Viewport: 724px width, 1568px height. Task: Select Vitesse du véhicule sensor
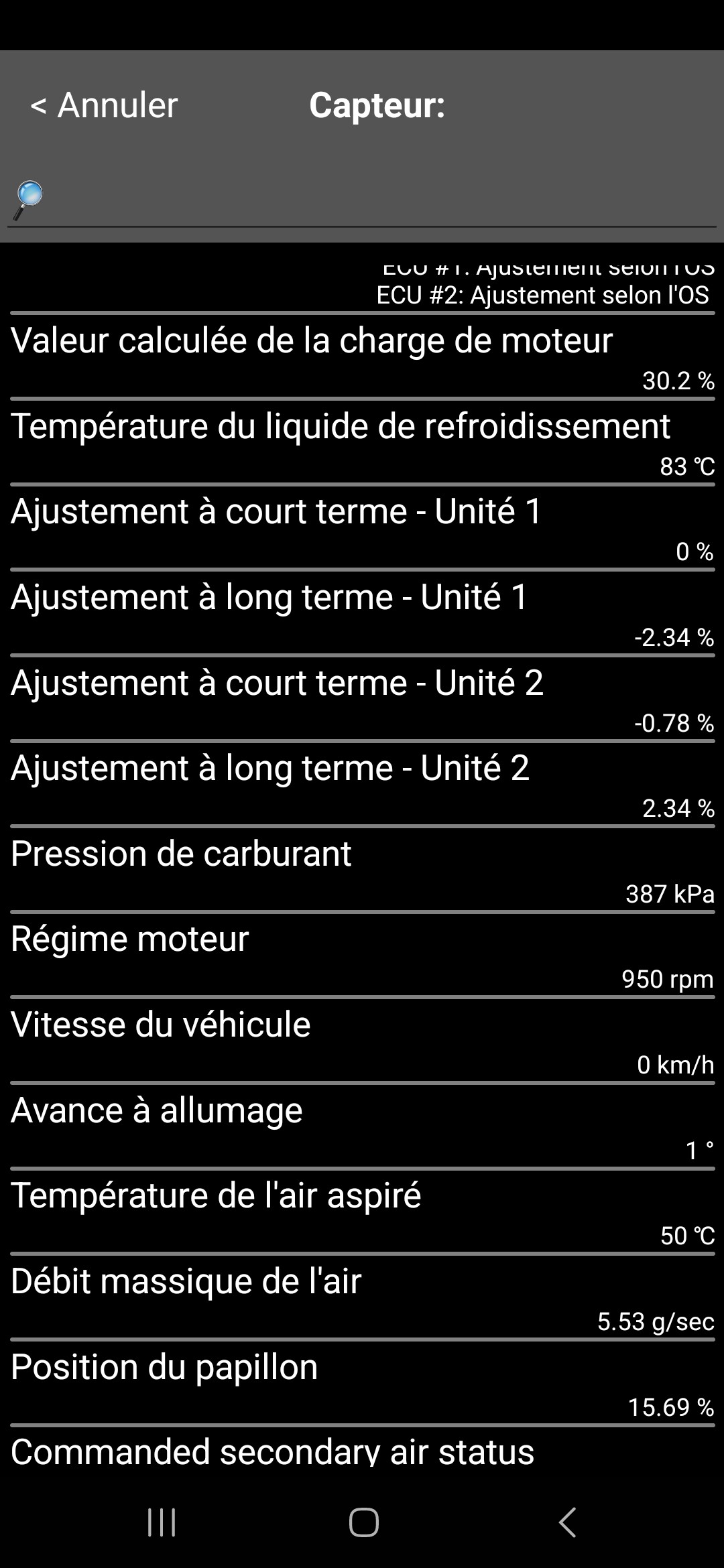point(362,1041)
